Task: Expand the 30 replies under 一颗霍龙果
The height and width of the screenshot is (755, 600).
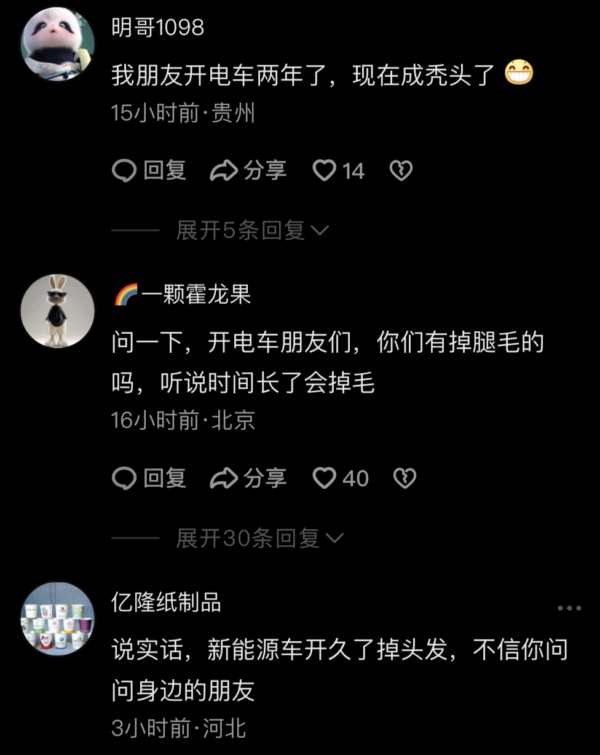Action: click(x=259, y=538)
